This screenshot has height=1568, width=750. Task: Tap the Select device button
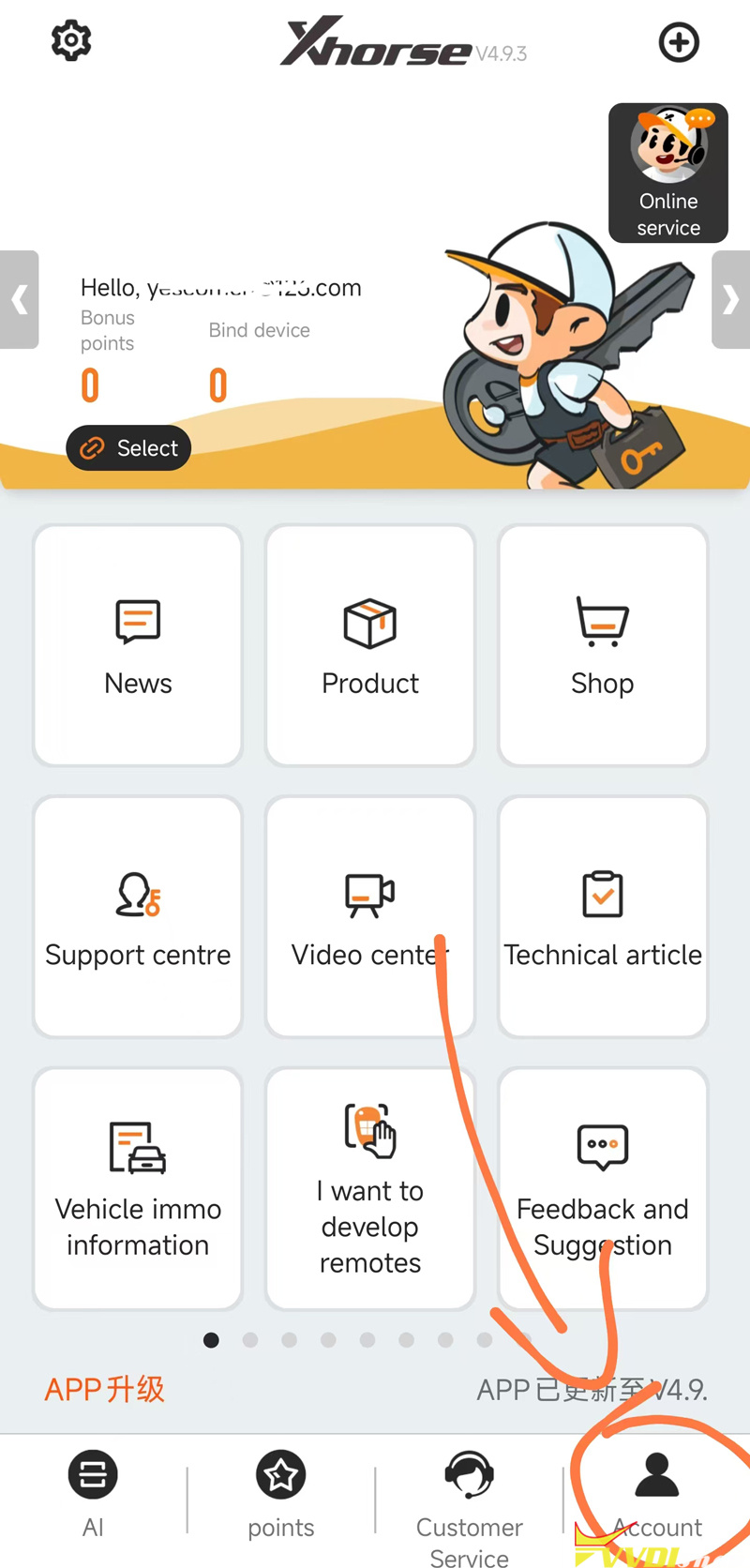128,448
